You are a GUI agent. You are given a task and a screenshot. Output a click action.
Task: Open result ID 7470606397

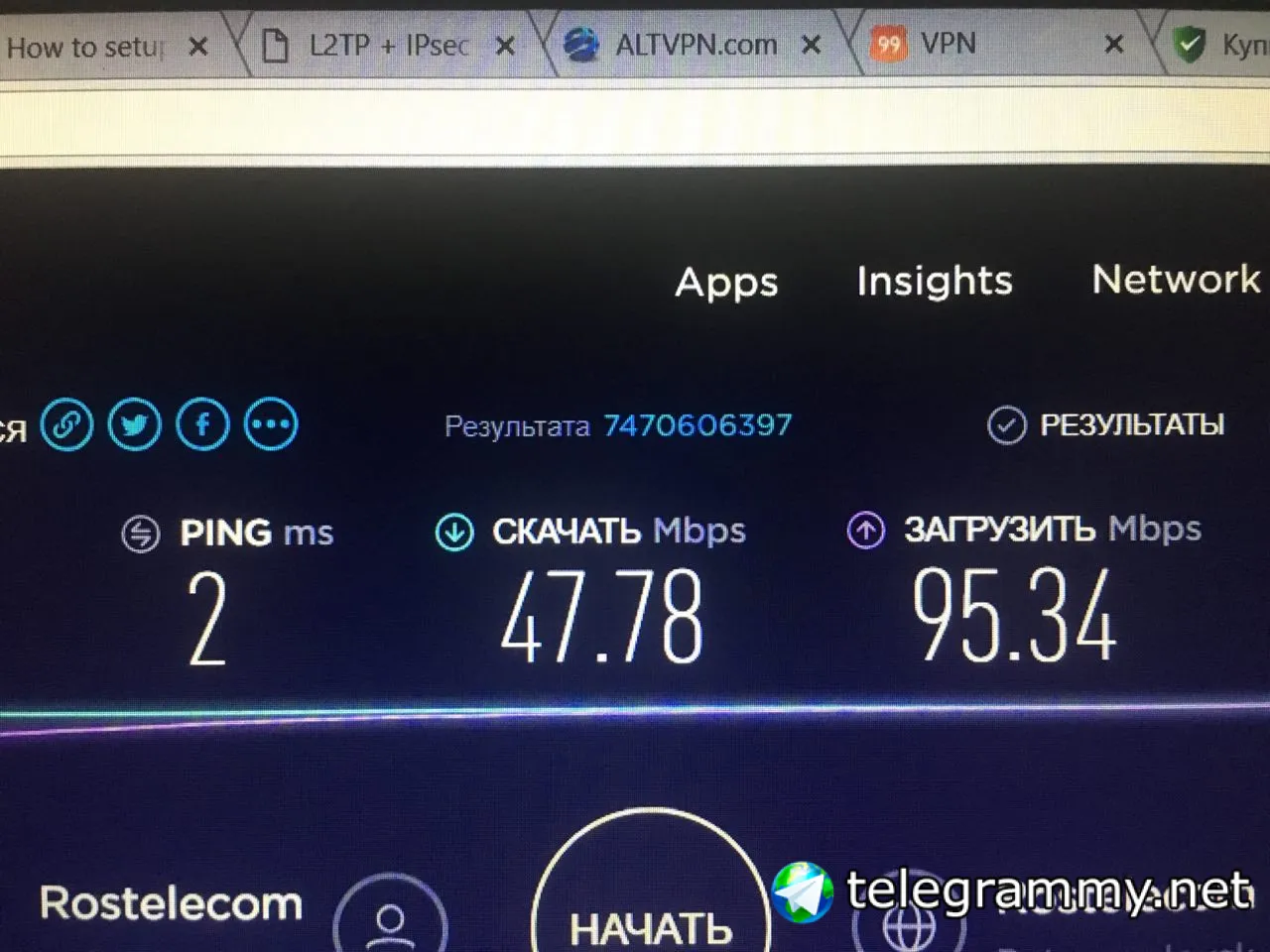point(698,425)
